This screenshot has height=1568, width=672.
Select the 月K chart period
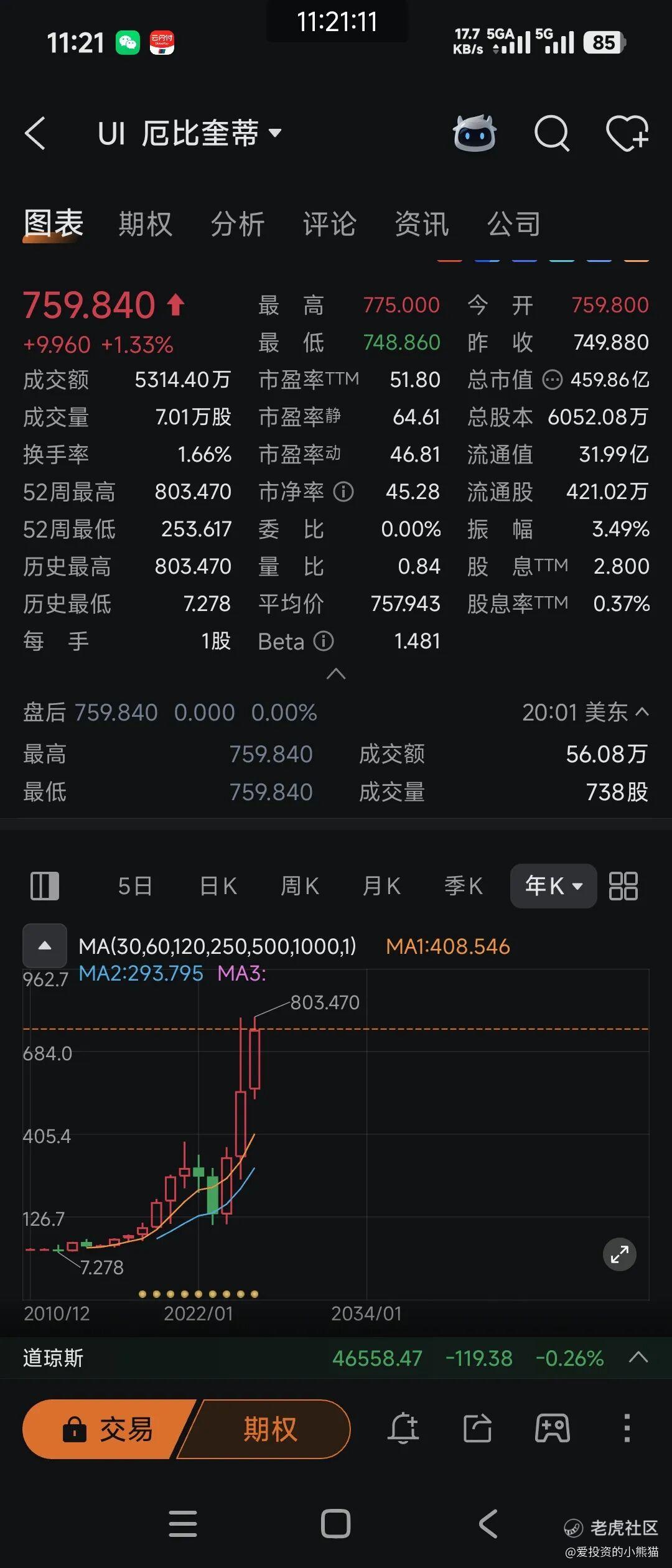tap(381, 886)
